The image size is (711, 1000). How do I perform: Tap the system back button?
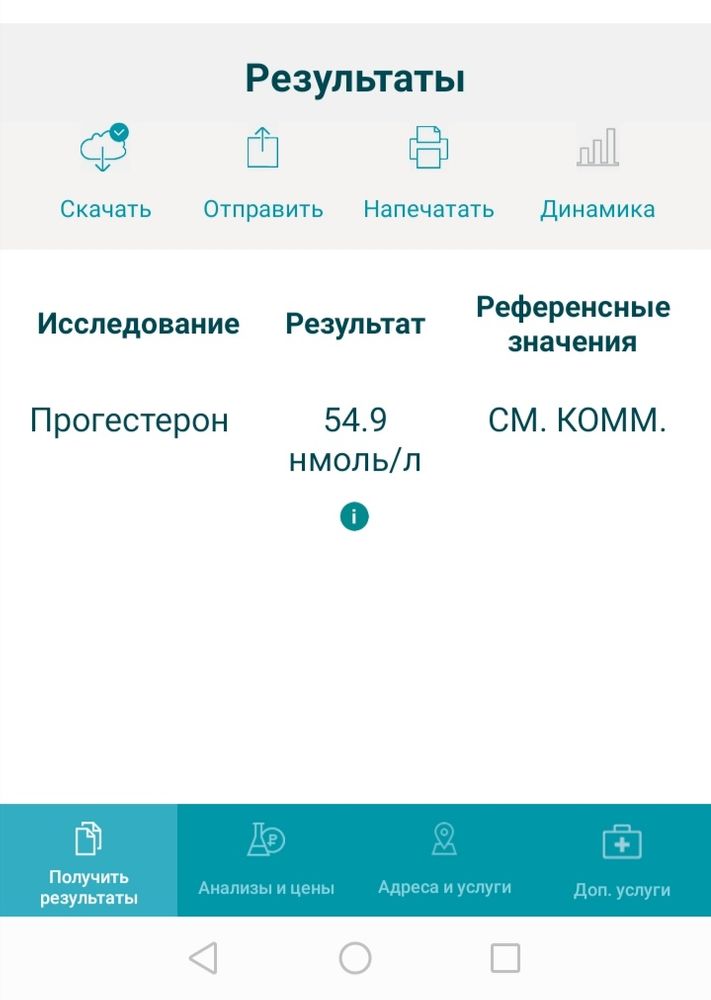[x=203, y=958]
